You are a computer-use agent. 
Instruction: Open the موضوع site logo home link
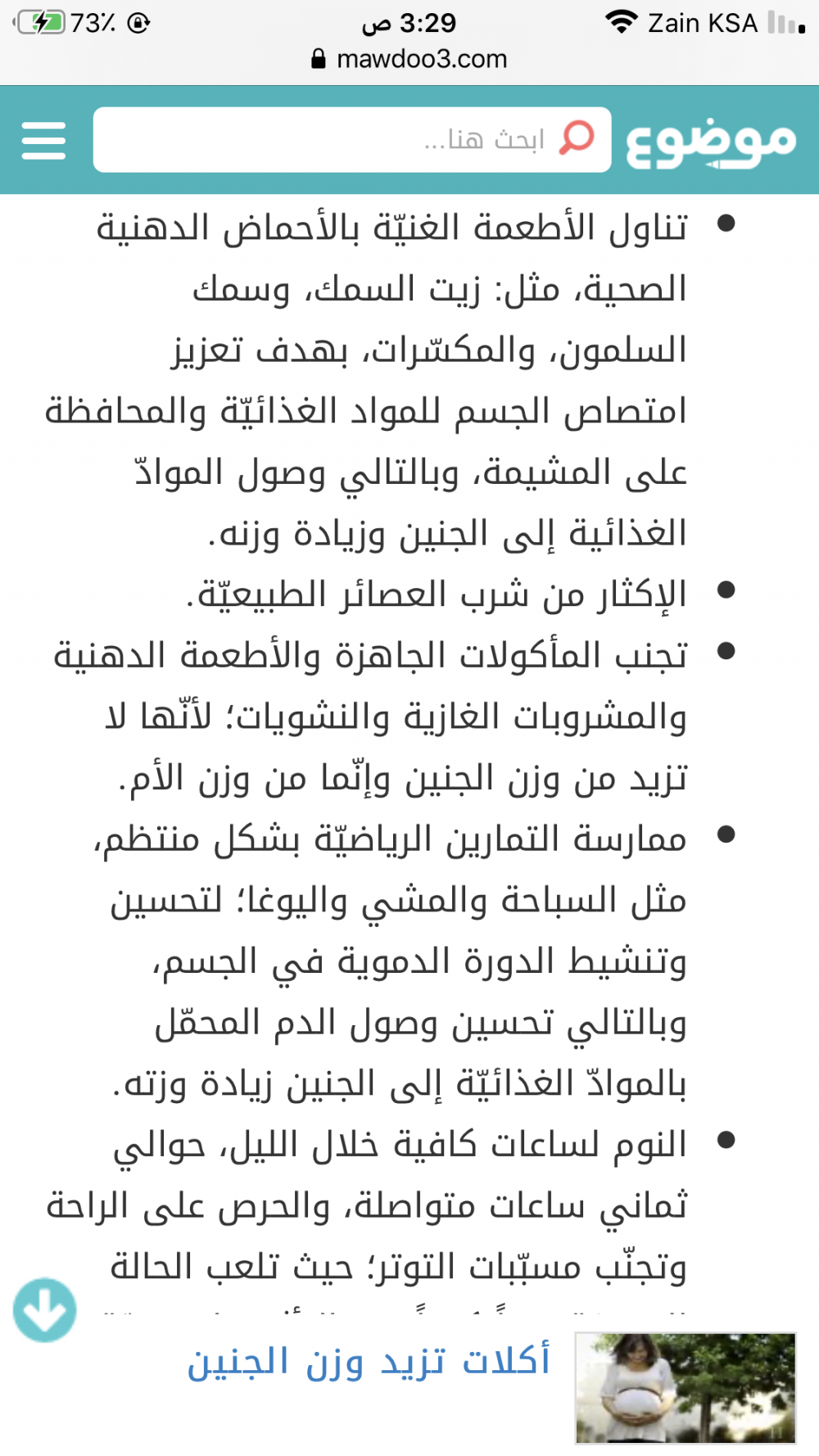point(711,142)
